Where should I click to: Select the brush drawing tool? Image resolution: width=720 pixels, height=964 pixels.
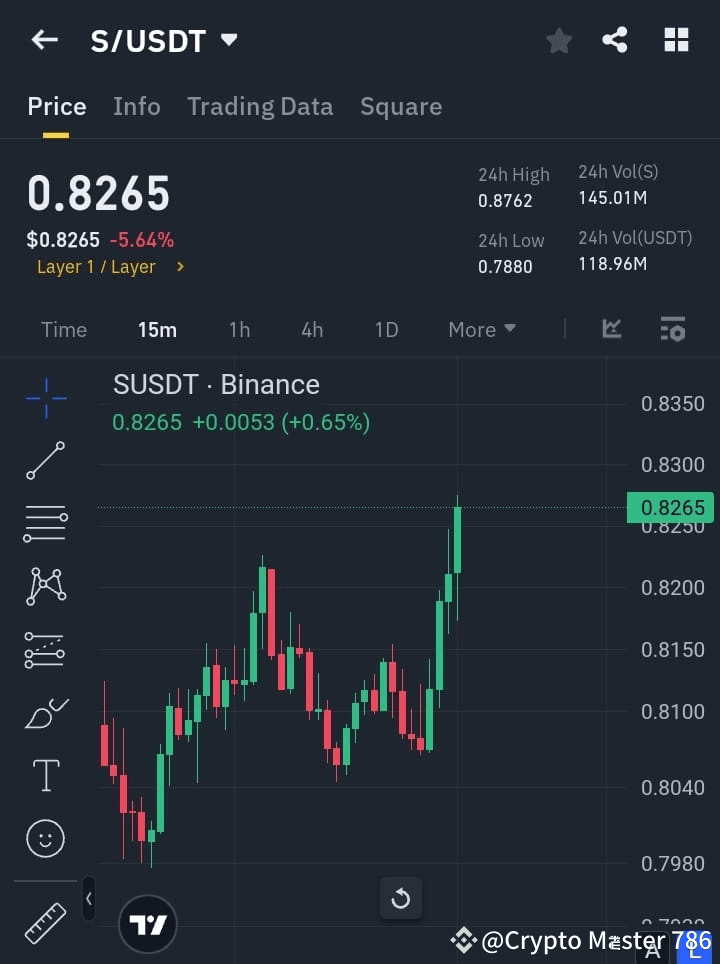point(45,712)
